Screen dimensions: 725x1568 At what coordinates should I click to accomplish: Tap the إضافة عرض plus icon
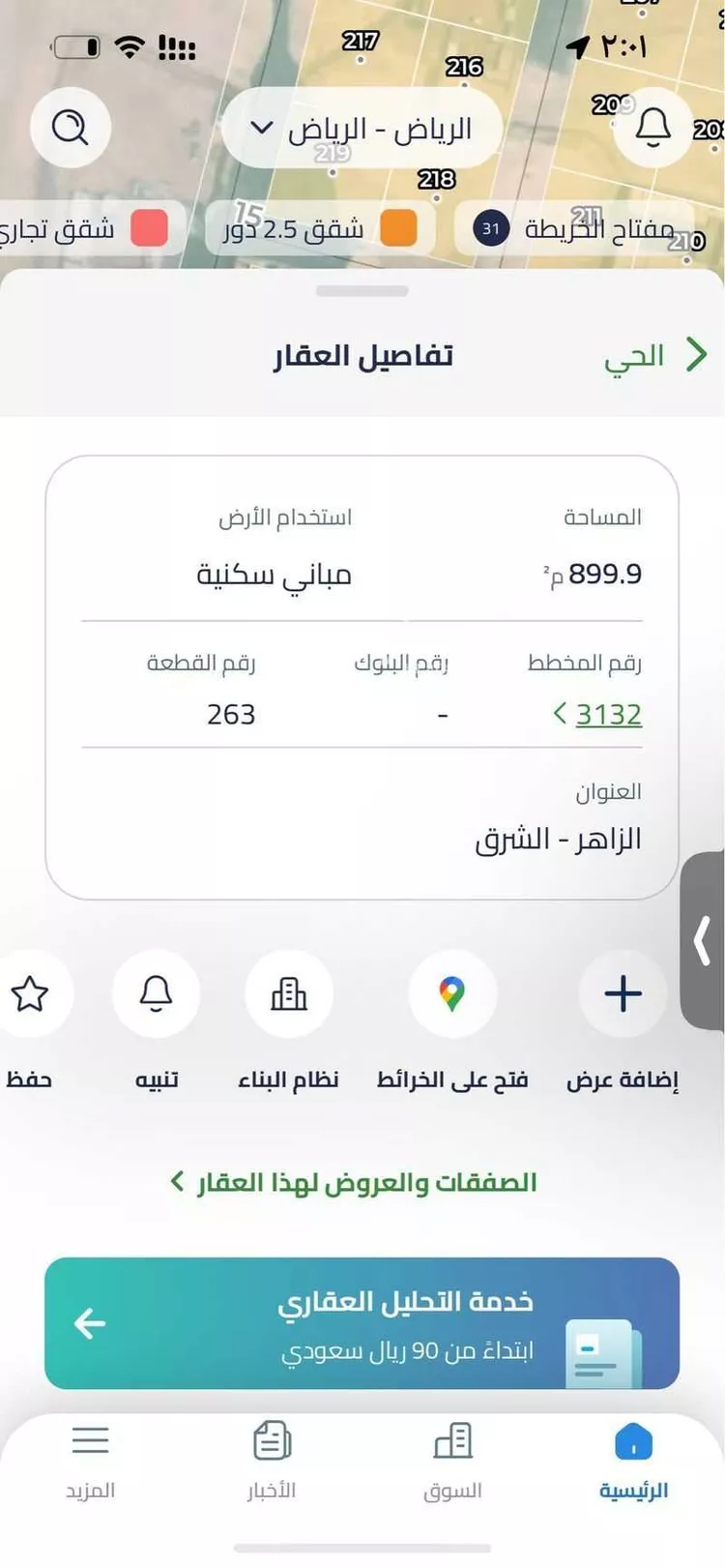click(622, 993)
